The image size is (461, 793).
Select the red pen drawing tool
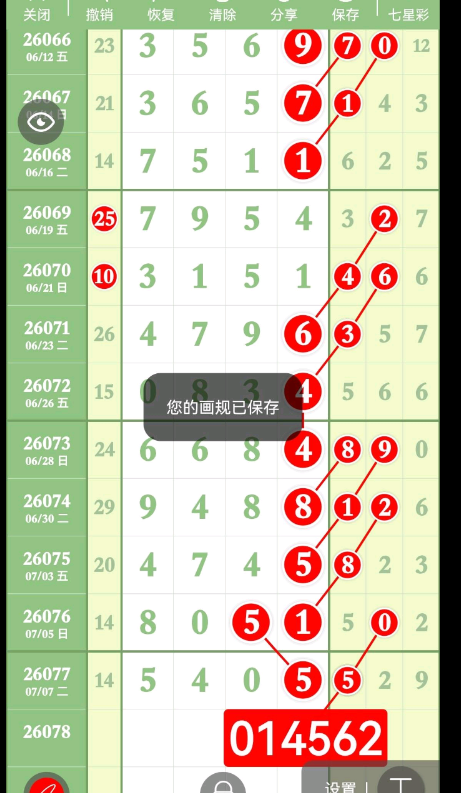(x=47, y=783)
